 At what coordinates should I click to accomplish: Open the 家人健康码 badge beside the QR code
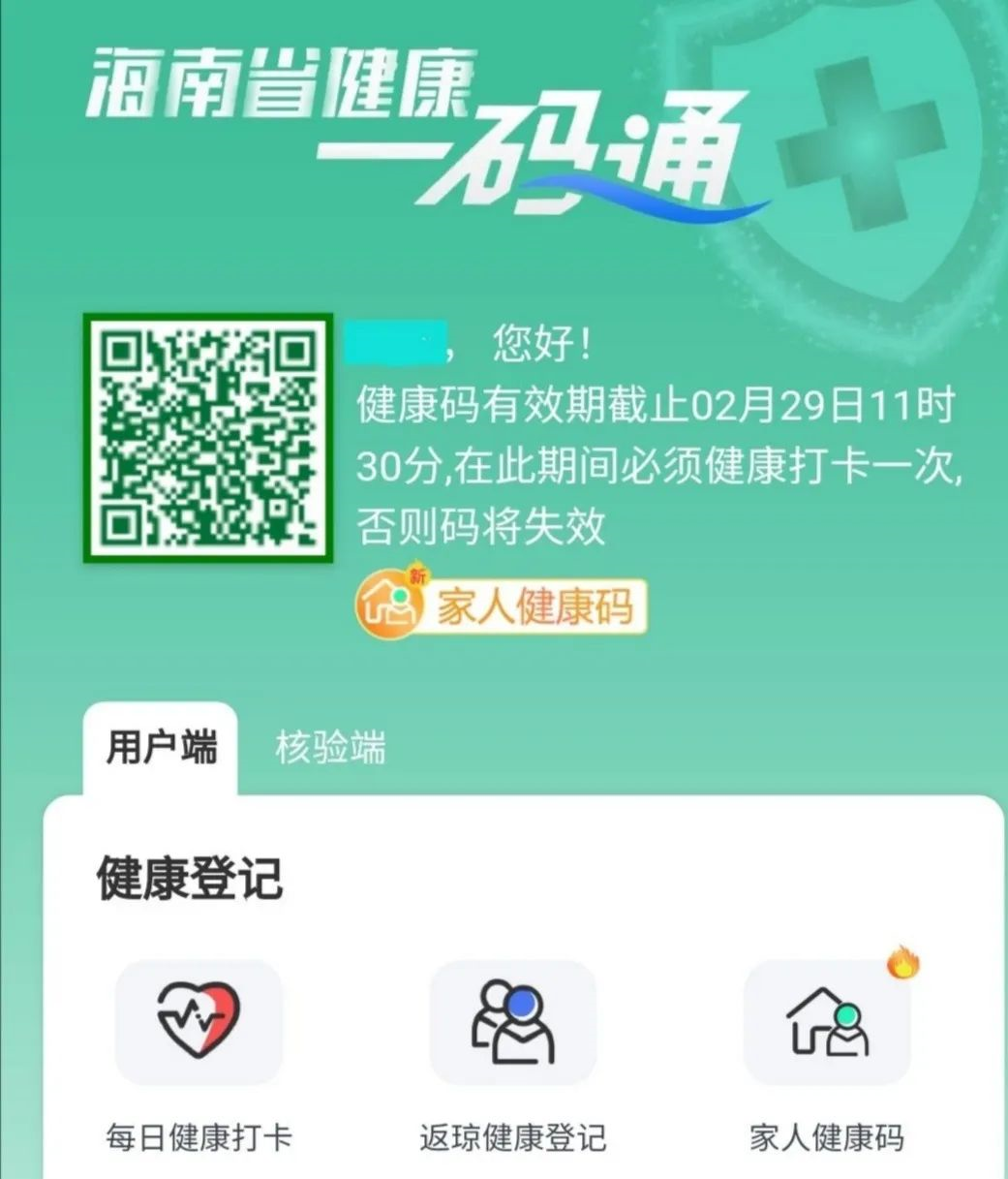(x=502, y=606)
